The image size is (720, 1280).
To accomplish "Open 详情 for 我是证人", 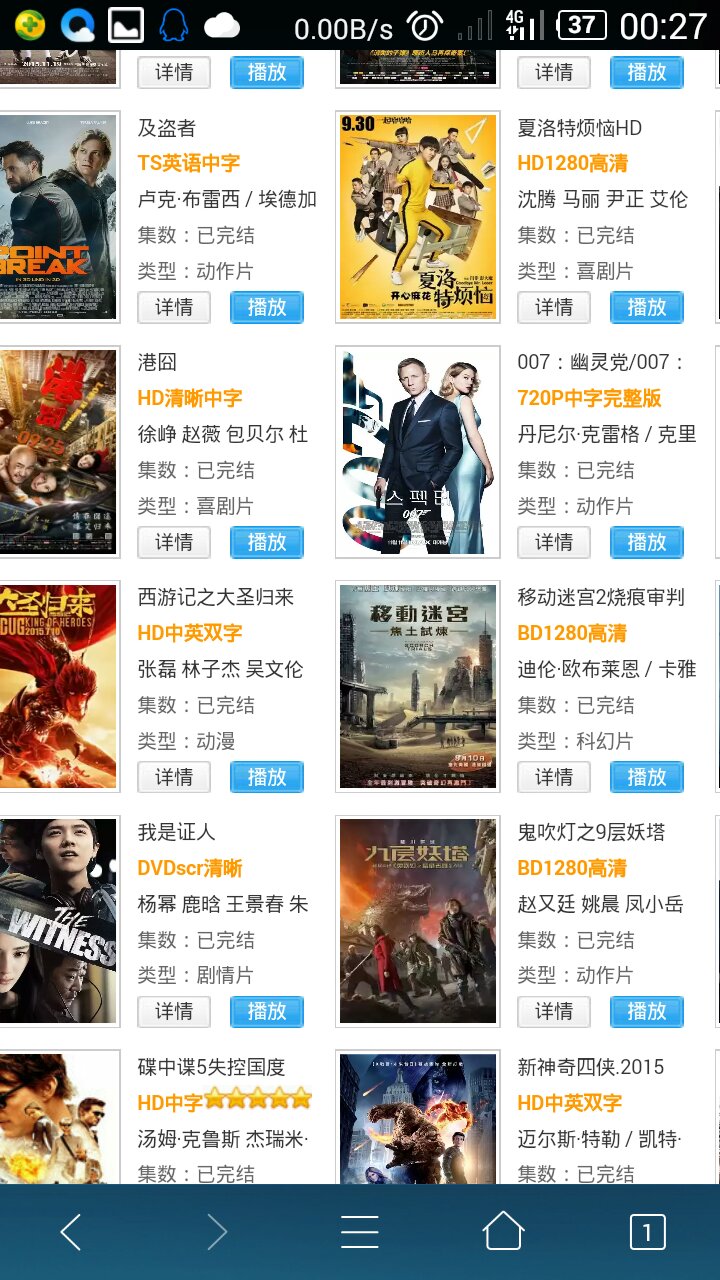I will coord(173,1011).
